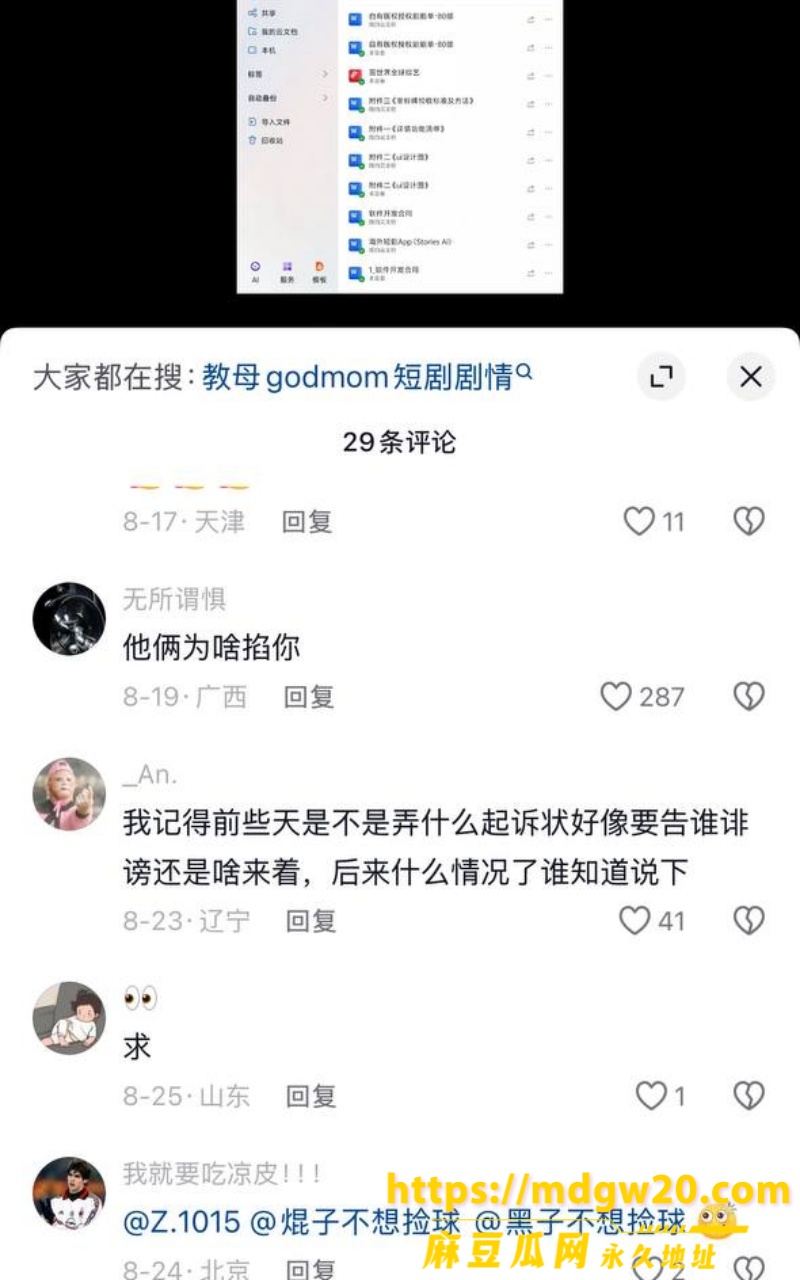Open 无所谓惧's profile avatar
800x1280 pixels.
pos(69,619)
